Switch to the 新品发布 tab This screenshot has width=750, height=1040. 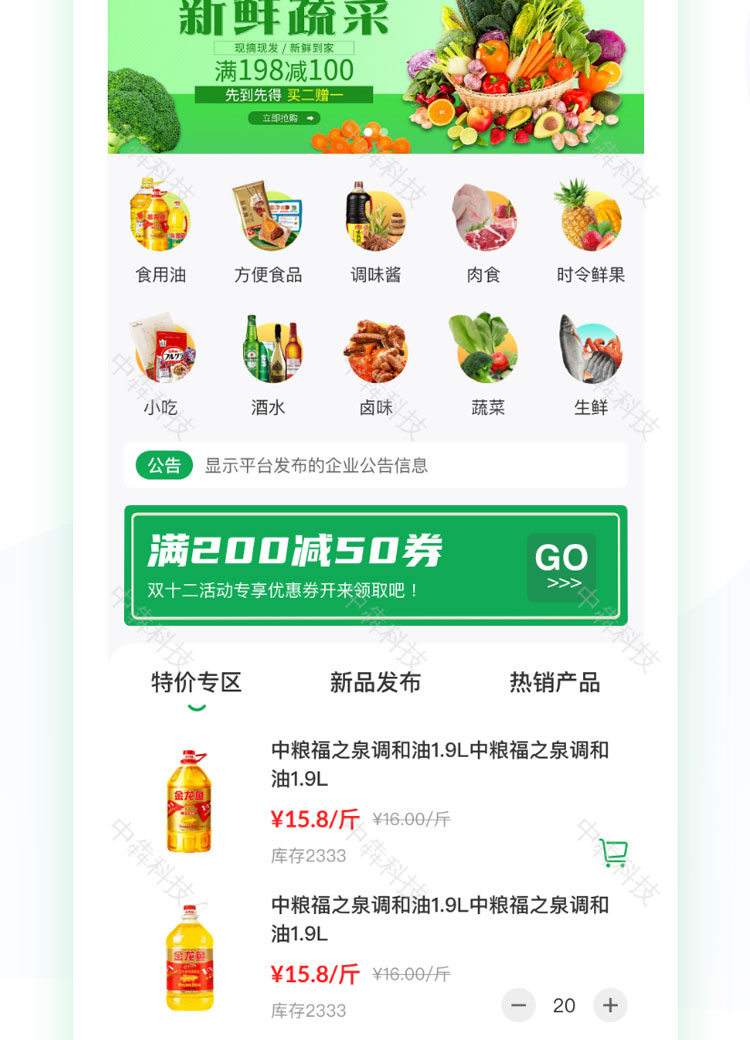point(375,682)
